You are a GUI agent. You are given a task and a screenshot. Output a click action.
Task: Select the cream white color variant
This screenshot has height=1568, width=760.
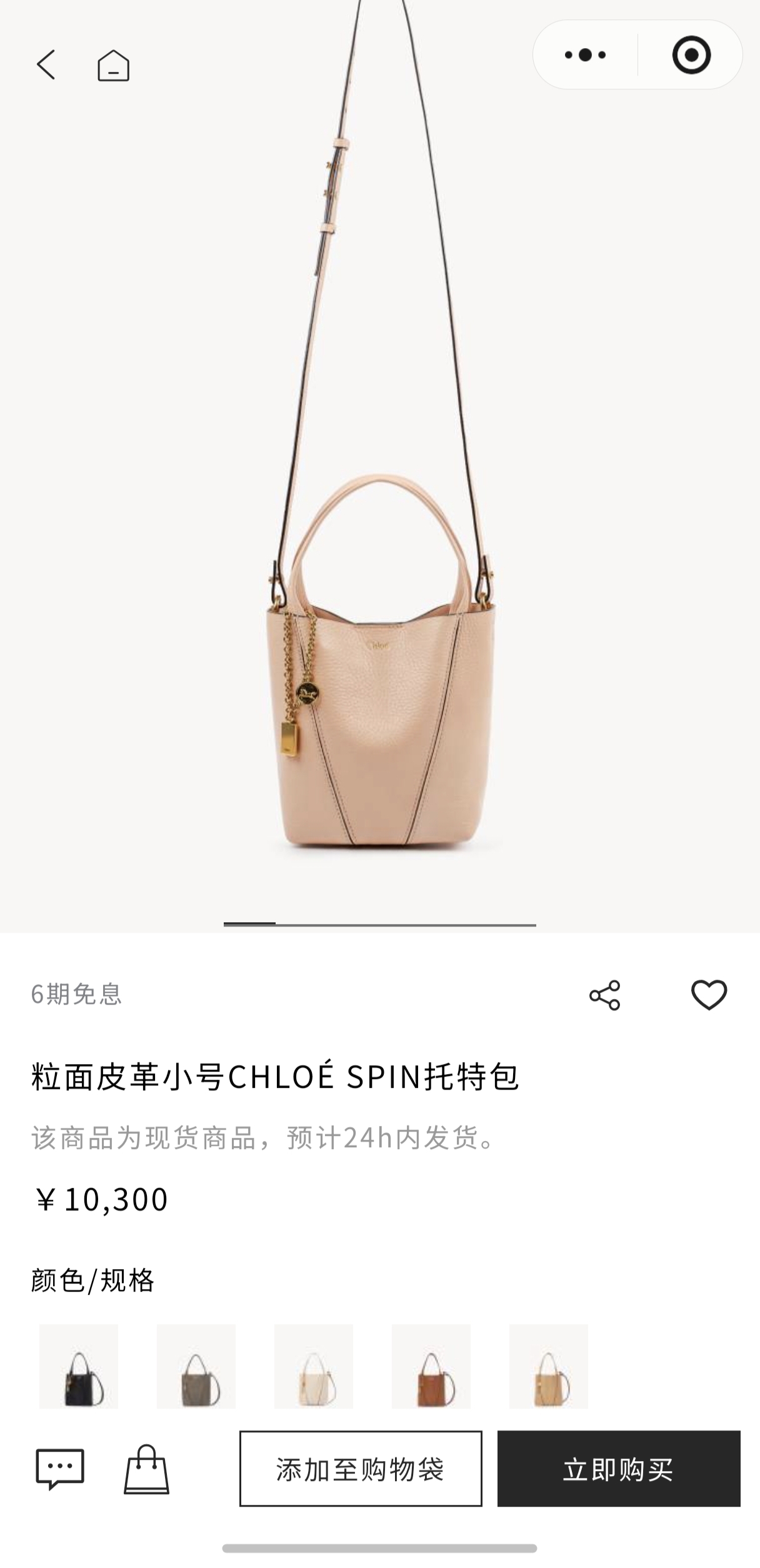[314, 1366]
